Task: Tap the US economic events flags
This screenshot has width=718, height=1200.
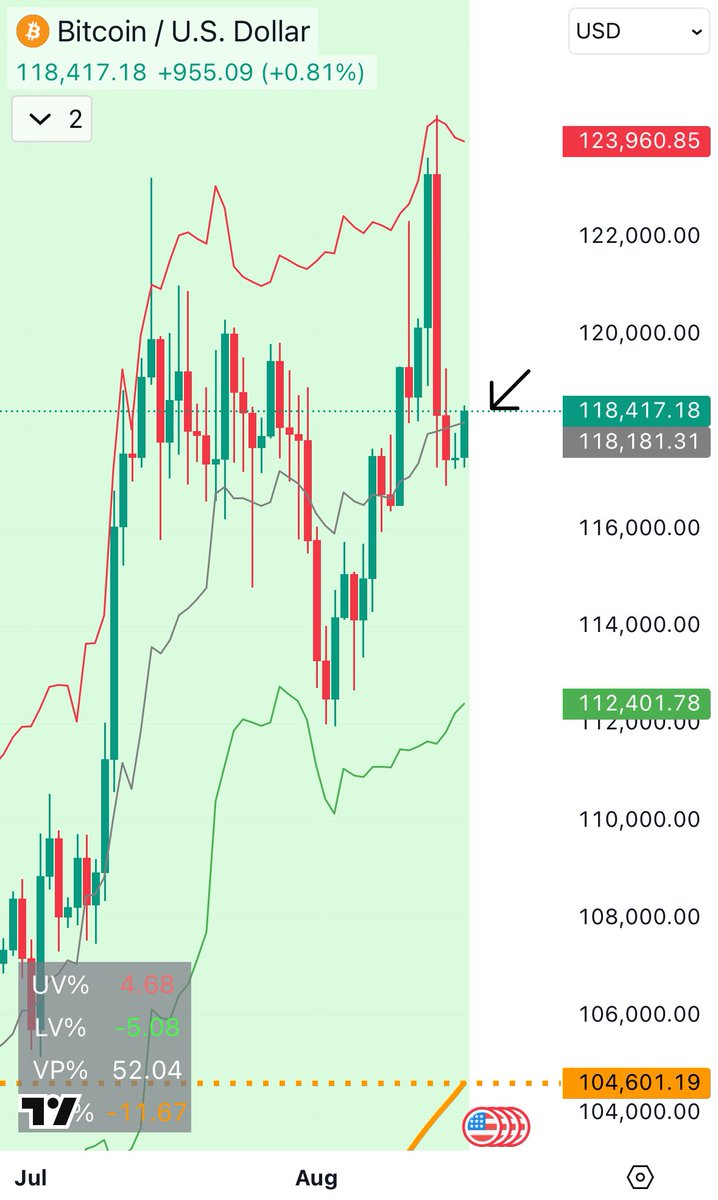Action: [x=496, y=1127]
